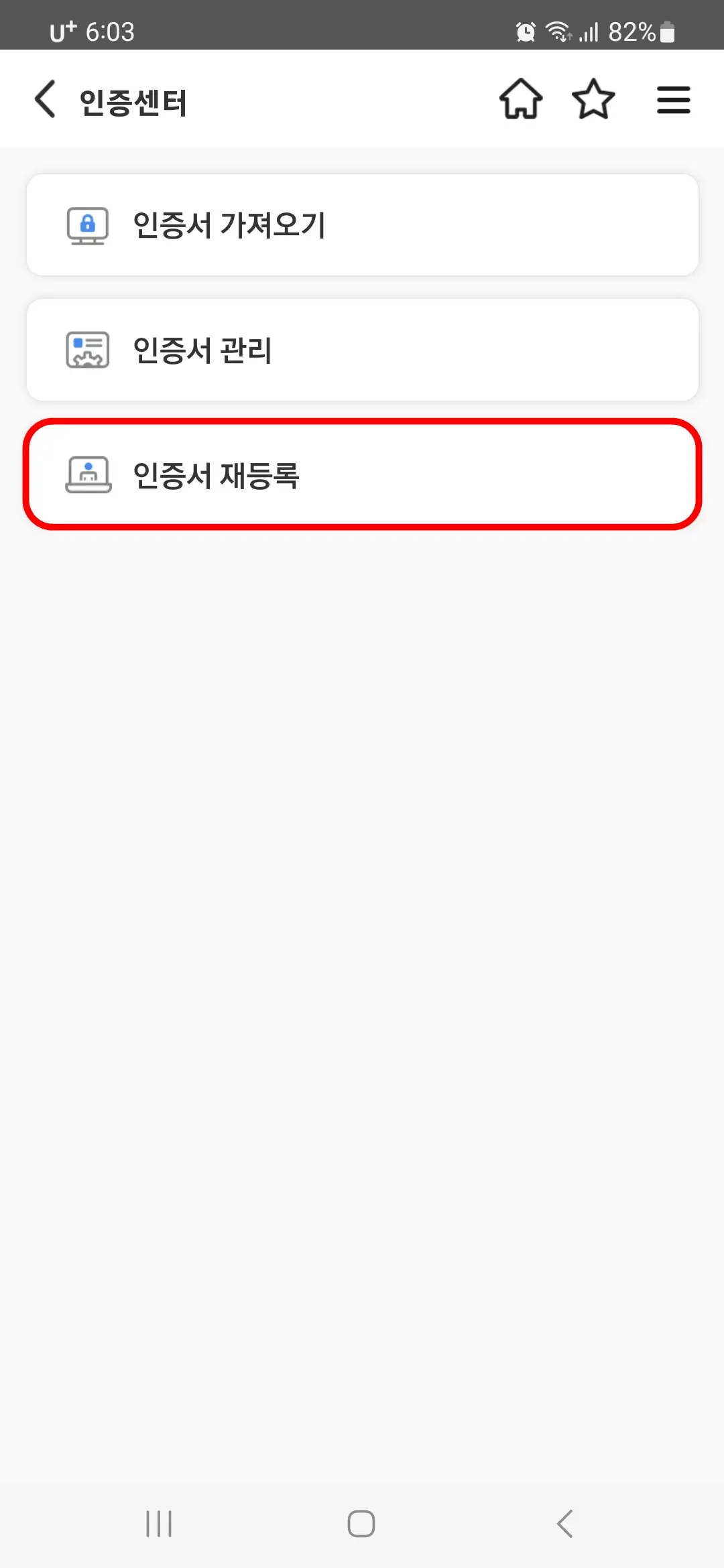Tap the star favorites icon in the header
724x1568 pixels.
pyautogui.click(x=594, y=99)
